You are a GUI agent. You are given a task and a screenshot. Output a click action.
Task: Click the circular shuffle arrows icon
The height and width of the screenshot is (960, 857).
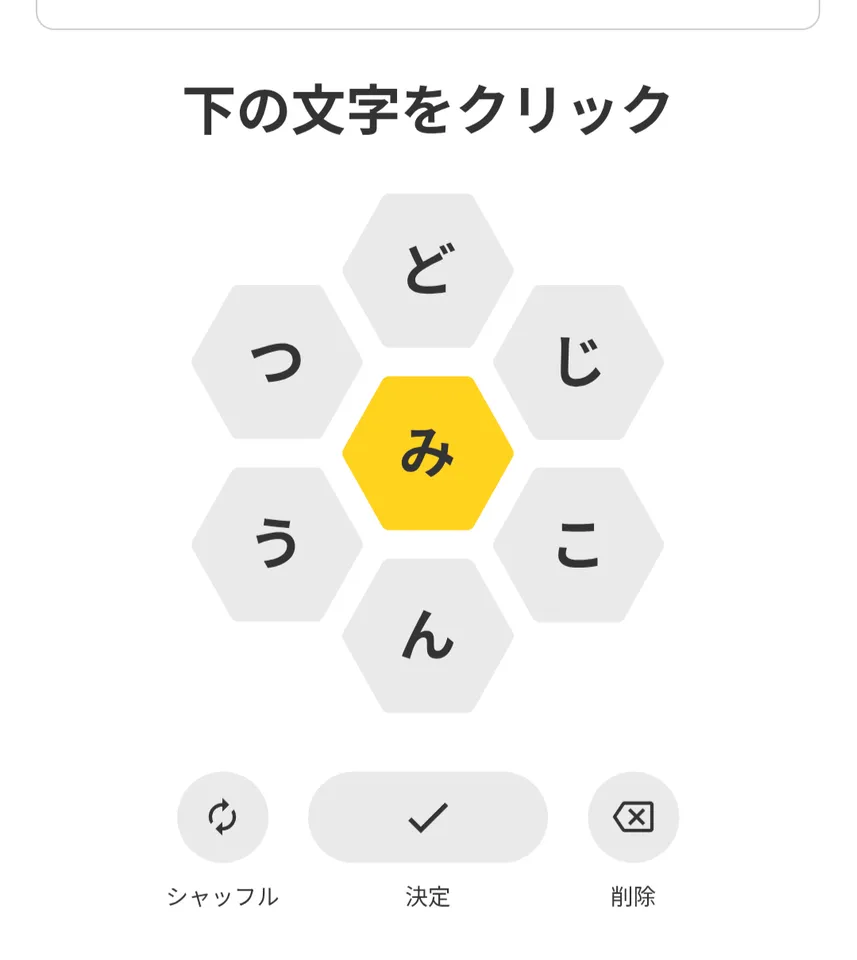click(x=222, y=817)
